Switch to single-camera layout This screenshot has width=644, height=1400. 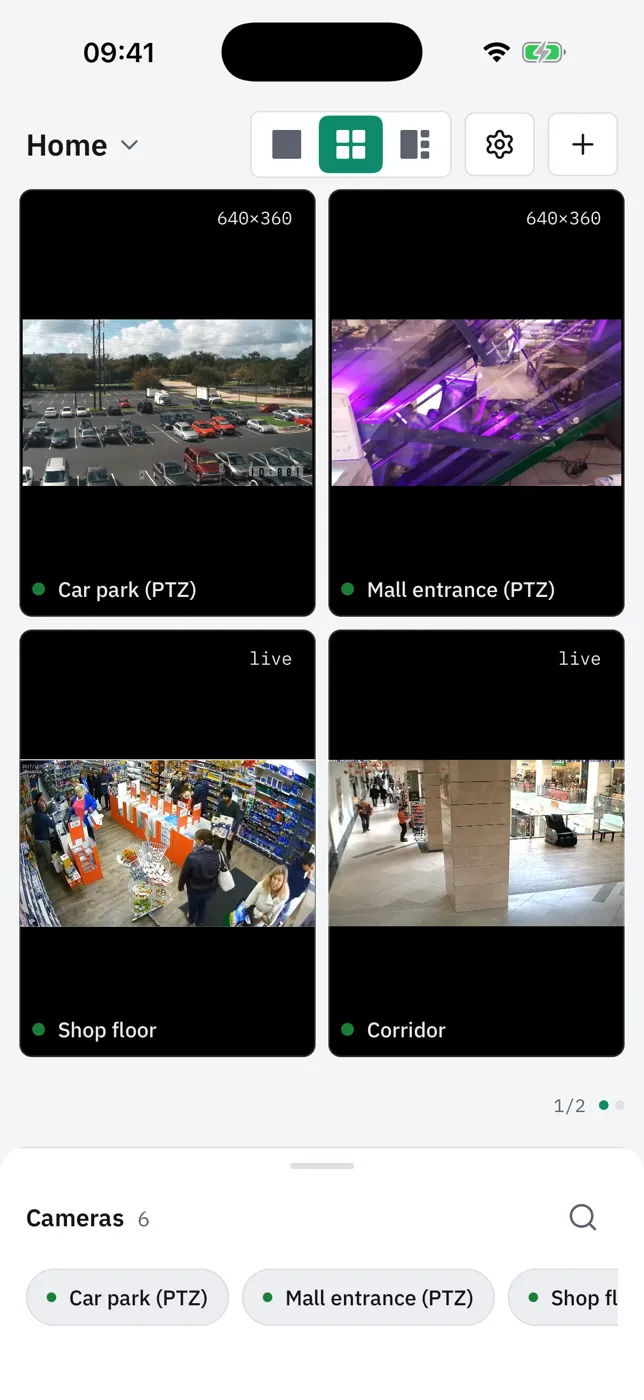pos(287,144)
